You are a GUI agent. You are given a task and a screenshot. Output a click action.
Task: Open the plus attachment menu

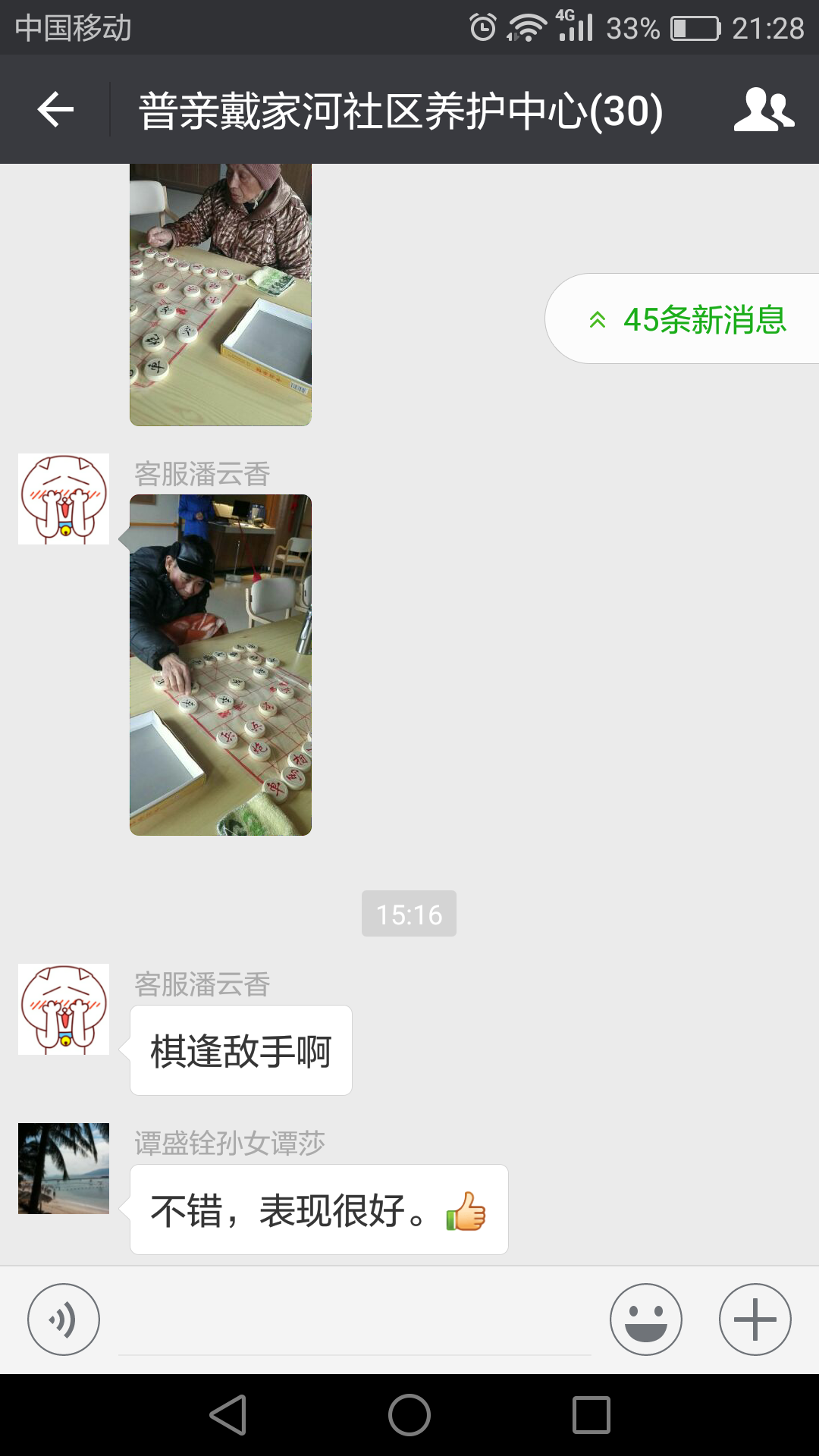point(755,1319)
